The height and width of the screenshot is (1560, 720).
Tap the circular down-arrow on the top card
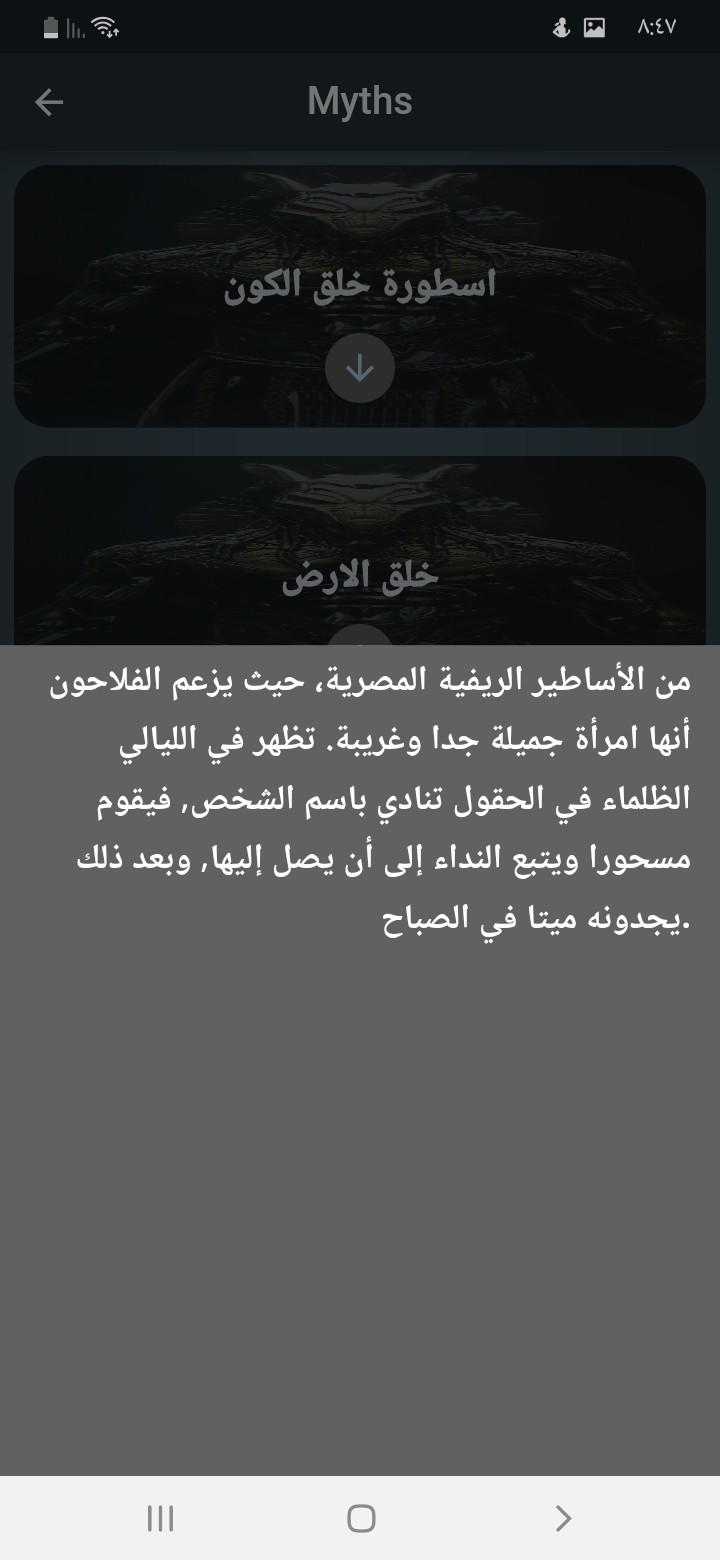[359, 368]
